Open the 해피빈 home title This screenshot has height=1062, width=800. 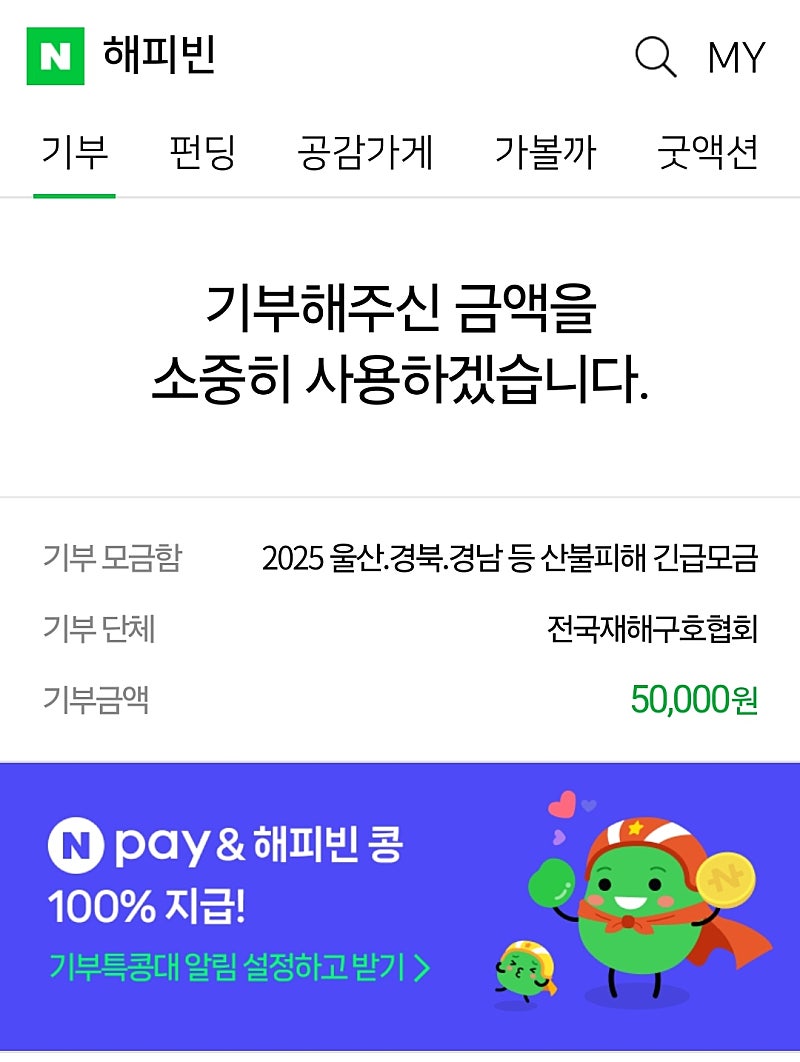(x=159, y=57)
